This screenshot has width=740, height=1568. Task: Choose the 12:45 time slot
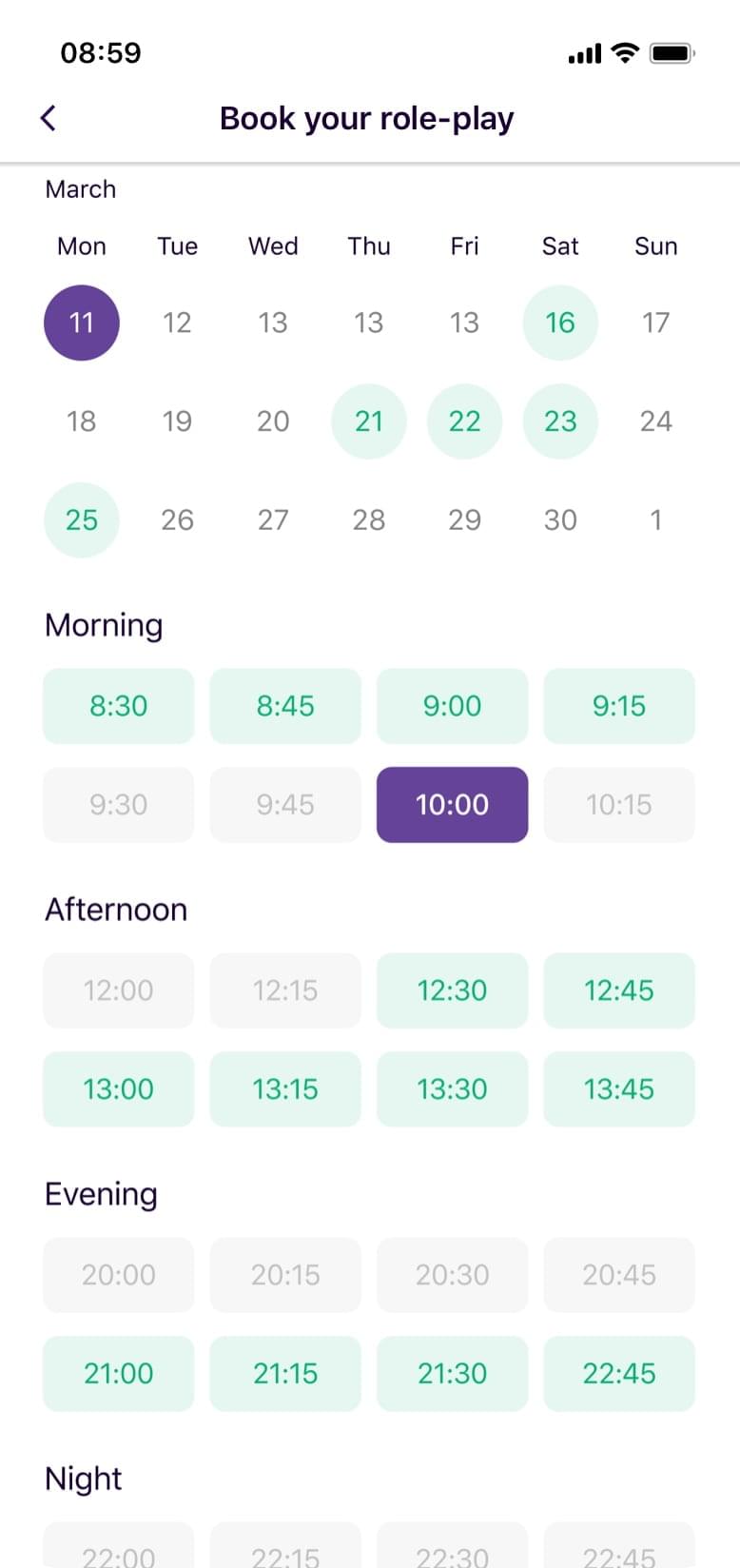click(619, 990)
